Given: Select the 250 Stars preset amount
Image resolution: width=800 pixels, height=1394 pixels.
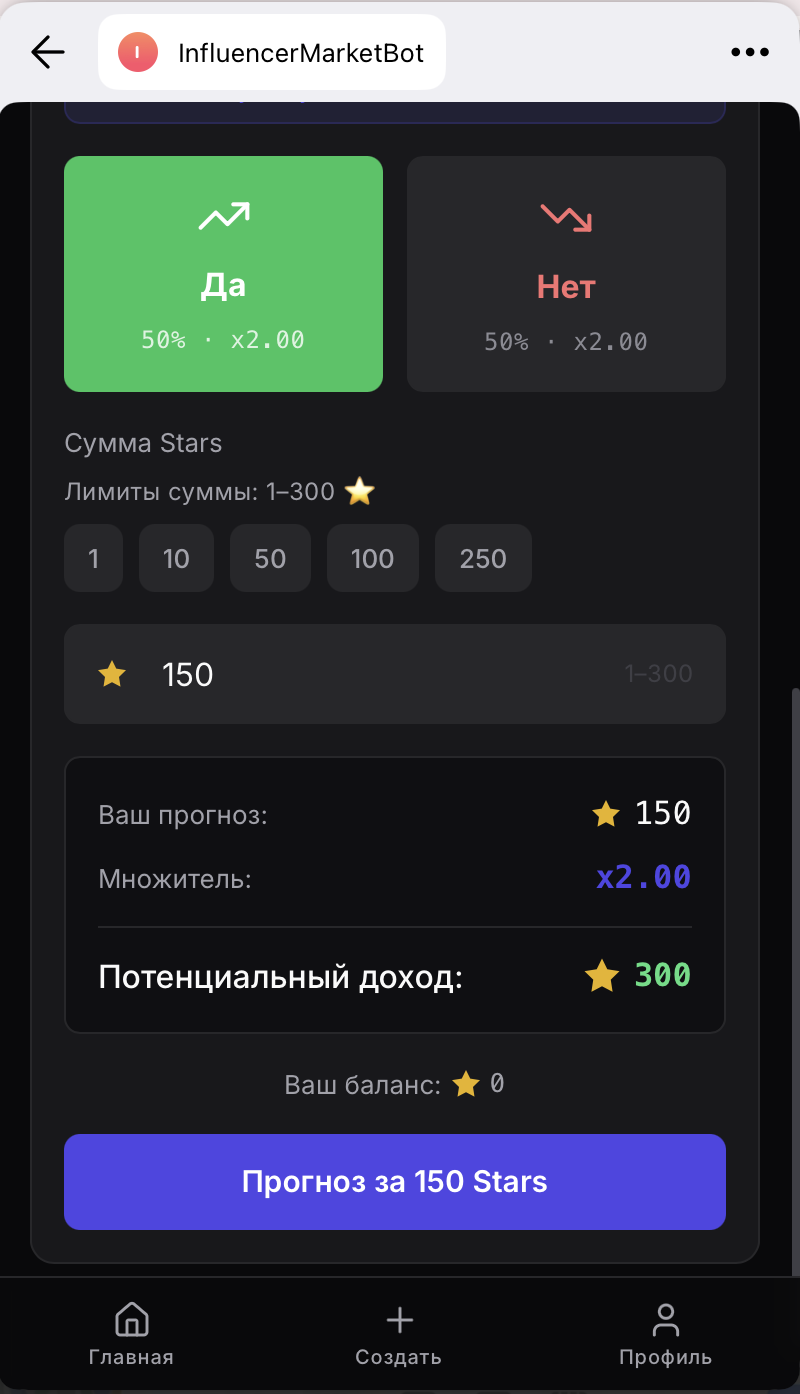Looking at the screenshot, I should [x=483, y=558].
